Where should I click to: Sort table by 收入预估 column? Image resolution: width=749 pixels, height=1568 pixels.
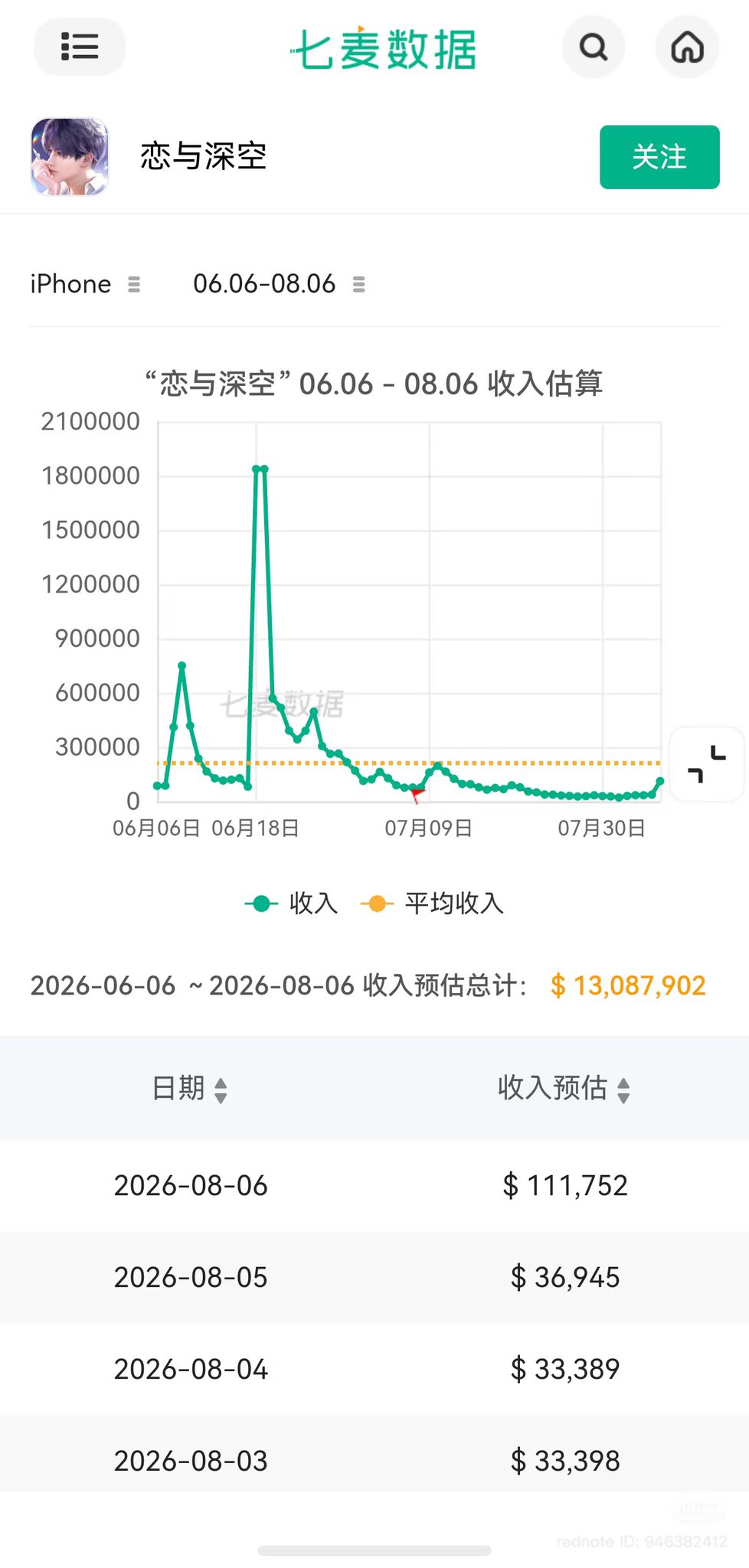click(564, 1088)
